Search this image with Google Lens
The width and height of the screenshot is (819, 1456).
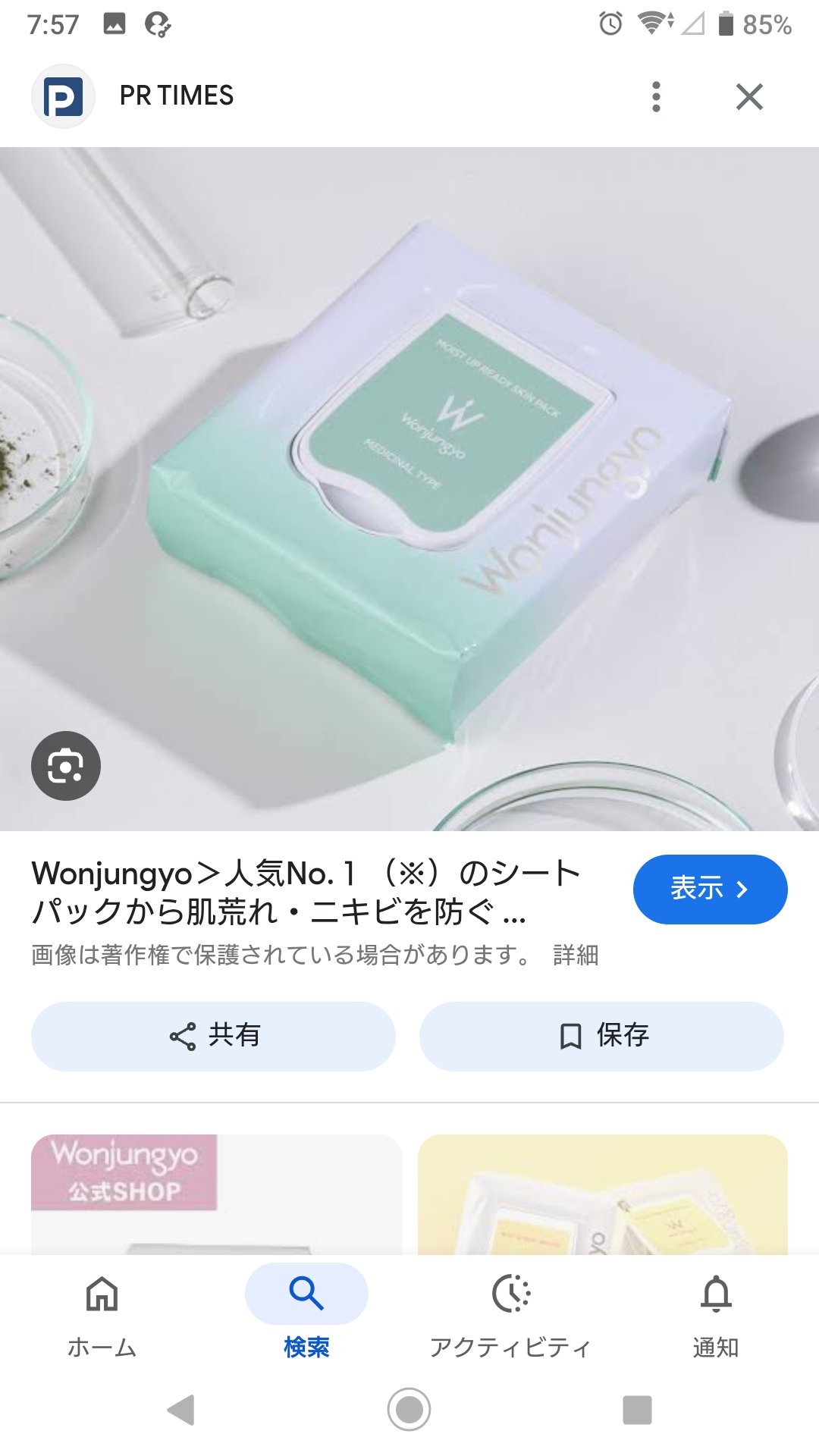click(x=66, y=766)
